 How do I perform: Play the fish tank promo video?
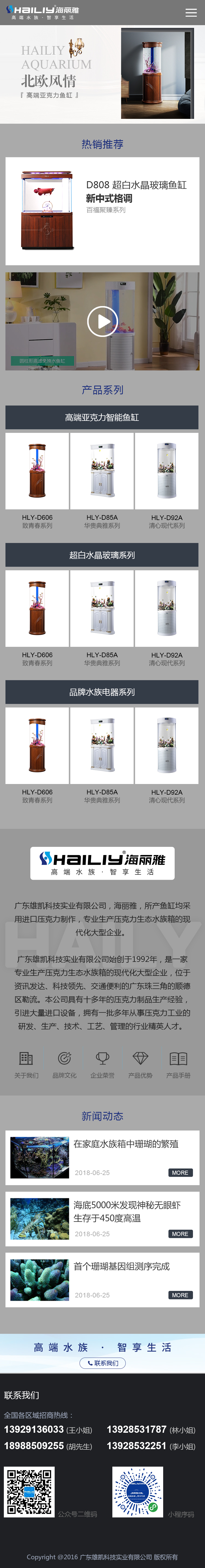pos(102,321)
